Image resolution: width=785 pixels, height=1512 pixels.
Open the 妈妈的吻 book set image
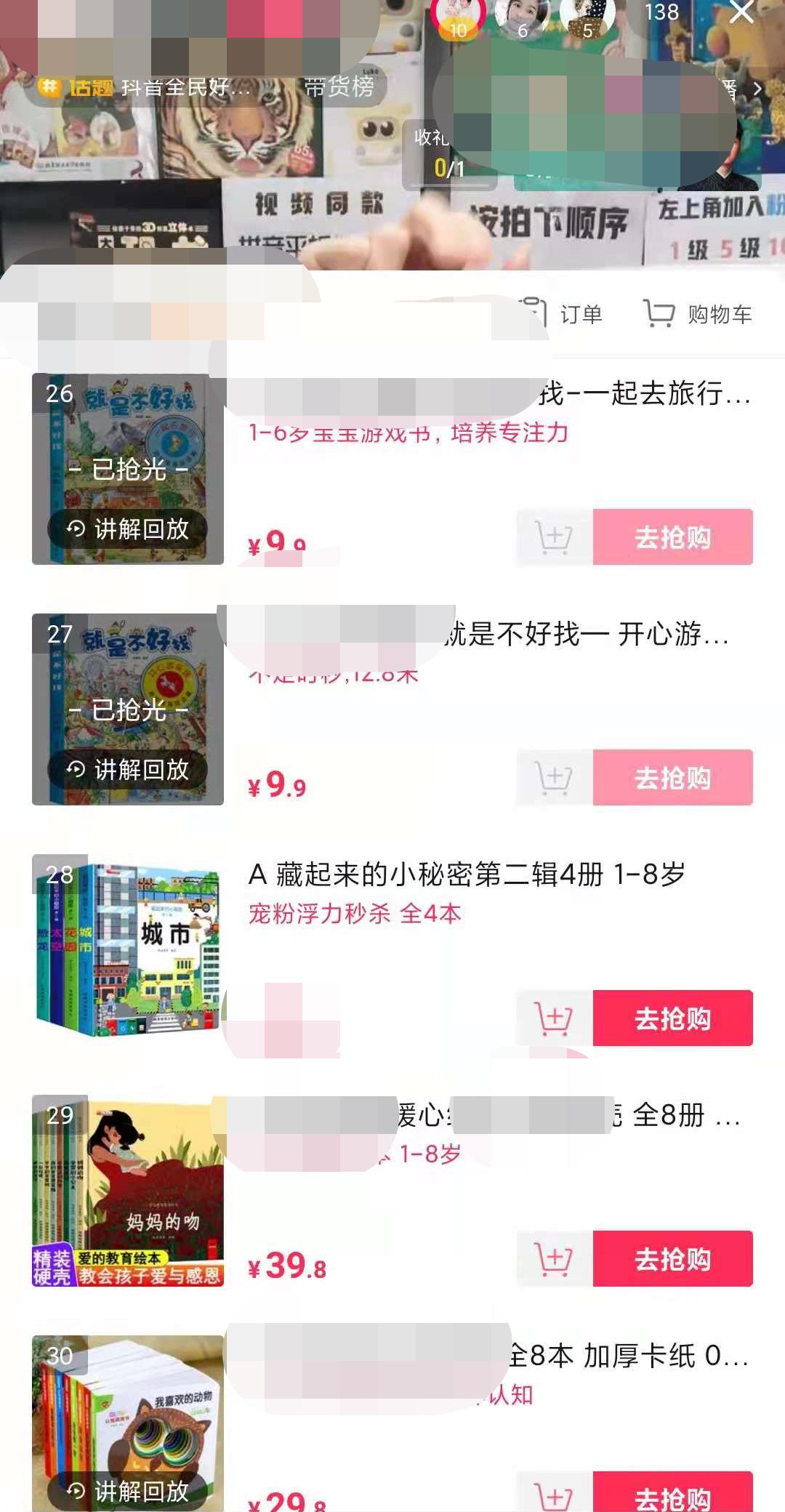click(x=128, y=1191)
